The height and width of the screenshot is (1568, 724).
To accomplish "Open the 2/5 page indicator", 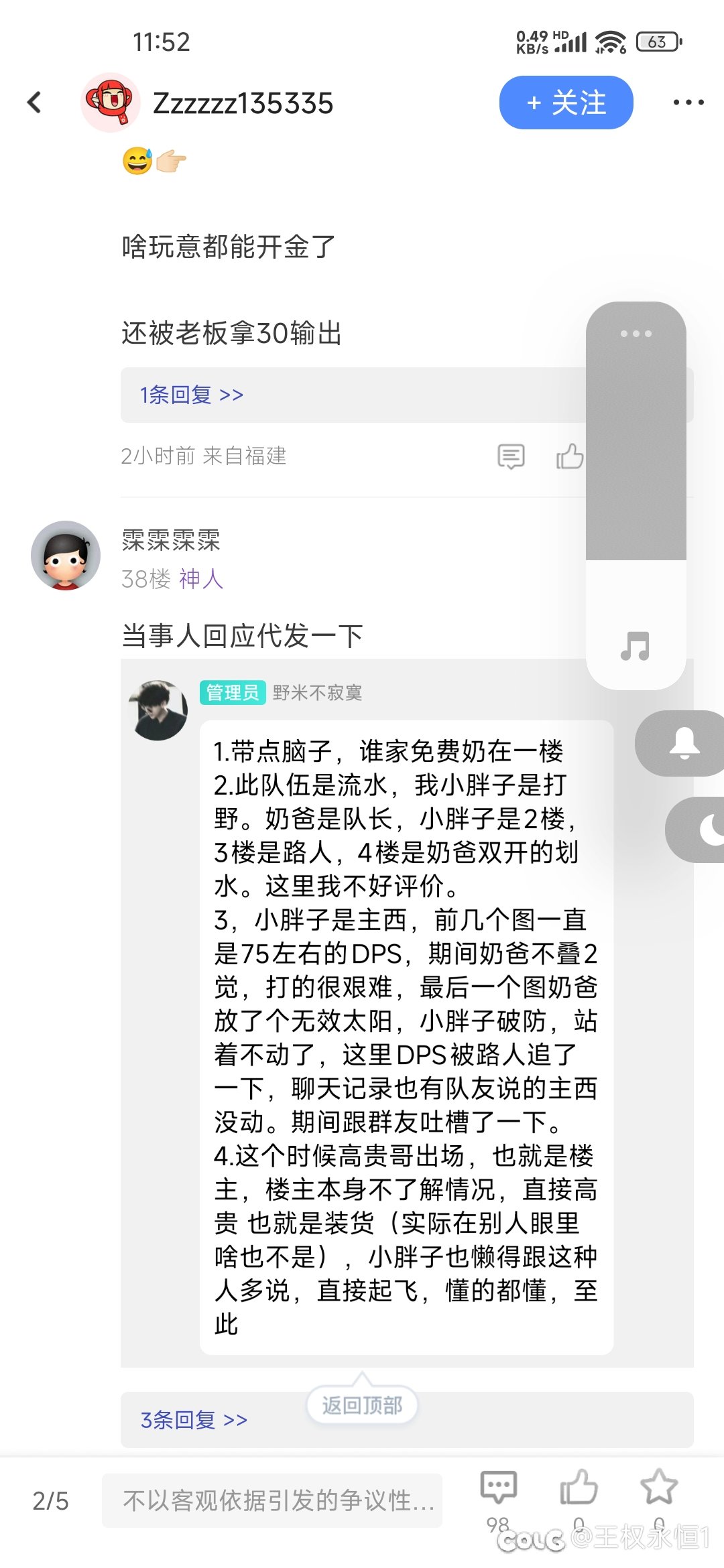I will click(51, 1501).
